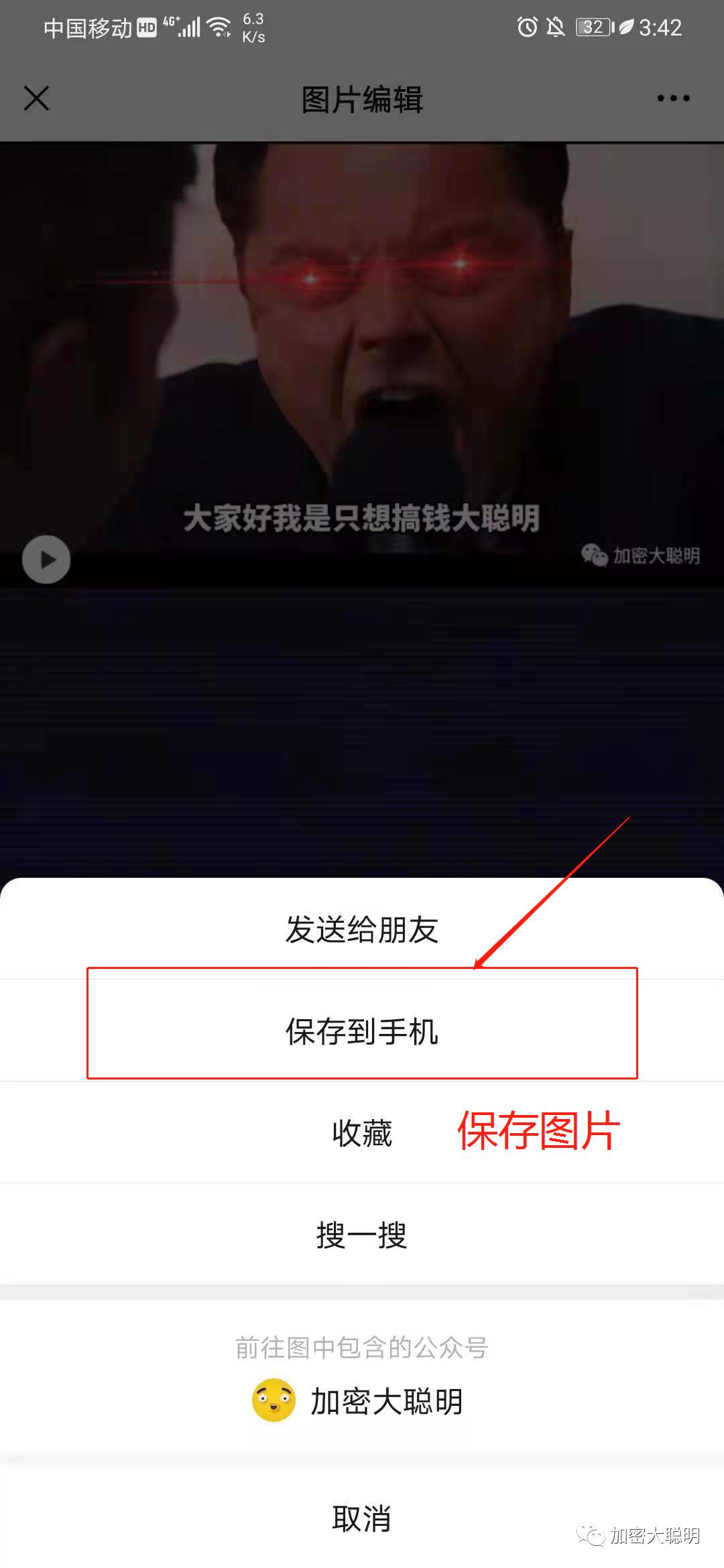Play the video preview
Viewport: 724px width, 1568px height.
[46, 560]
